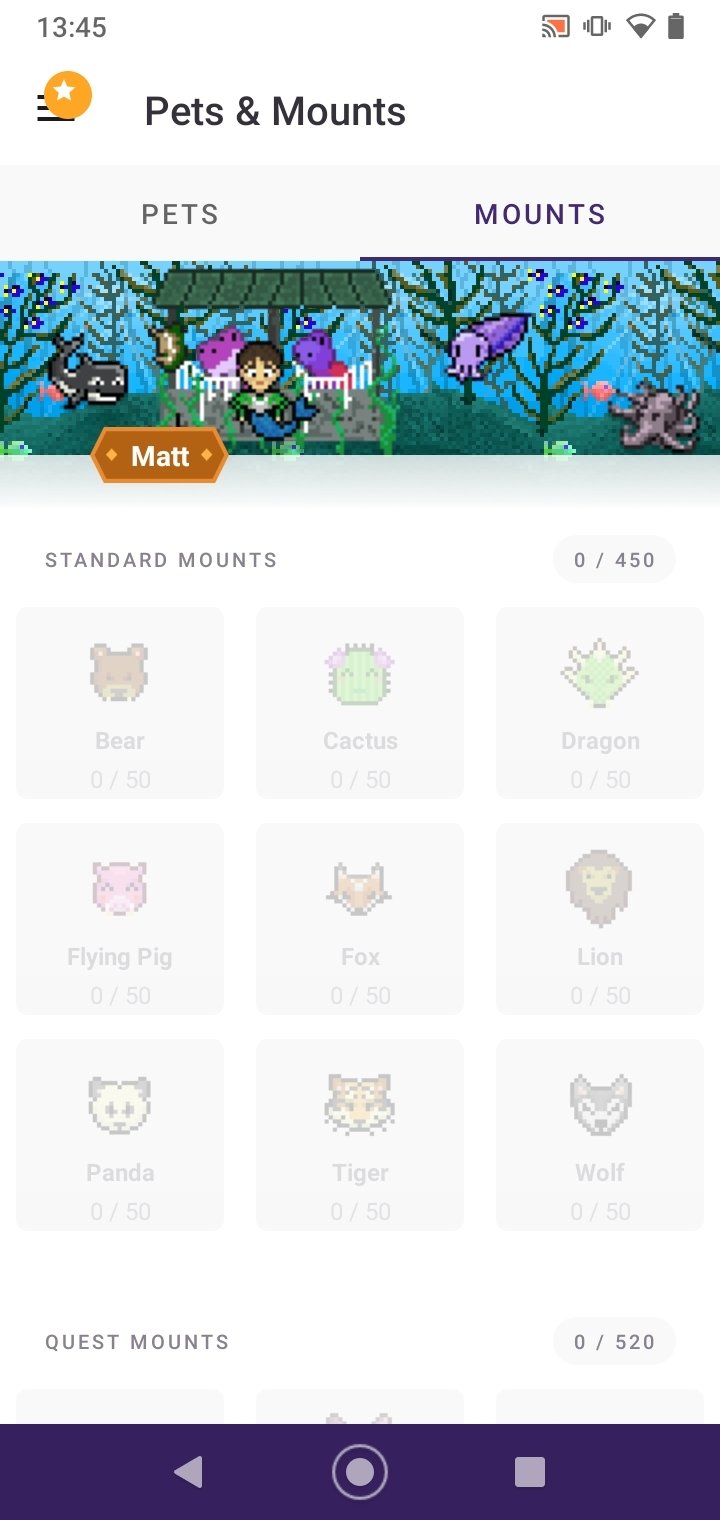
Task: View the Panda mount card
Action: pos(120,1135)
